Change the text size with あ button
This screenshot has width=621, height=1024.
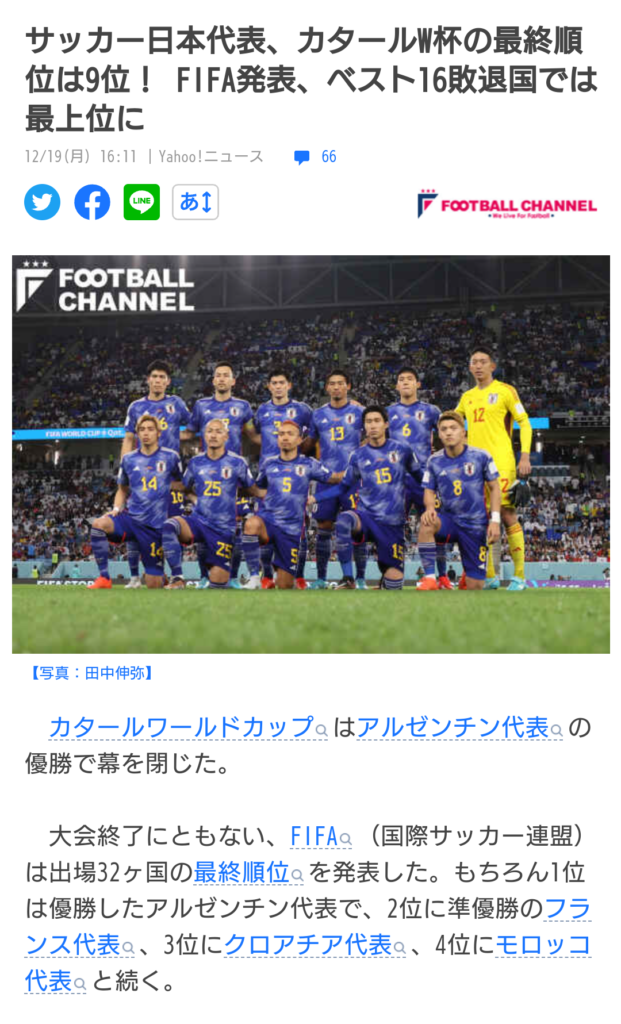coord(195,203)
